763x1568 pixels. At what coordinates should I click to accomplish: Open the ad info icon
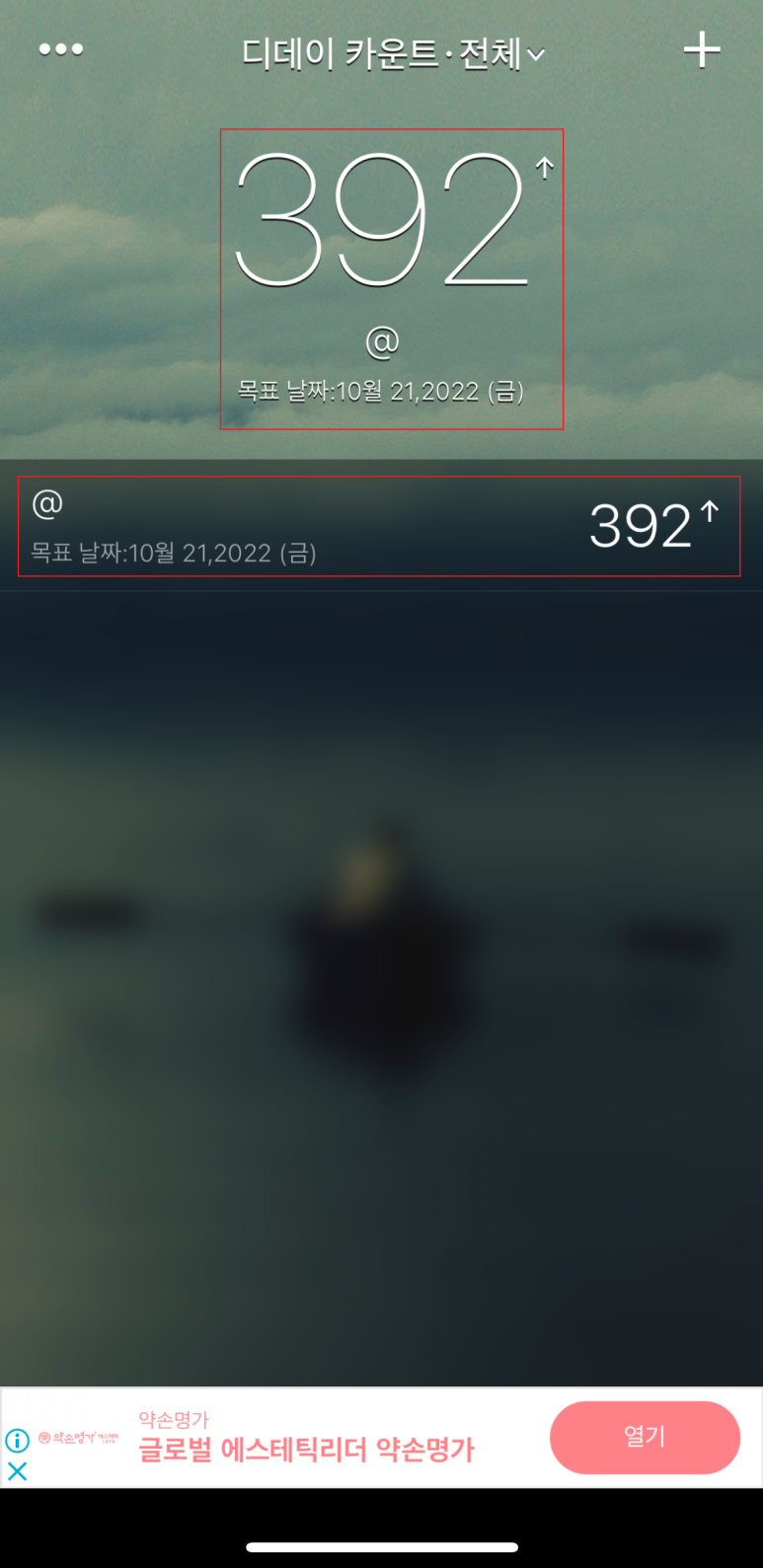point(17,1440)
